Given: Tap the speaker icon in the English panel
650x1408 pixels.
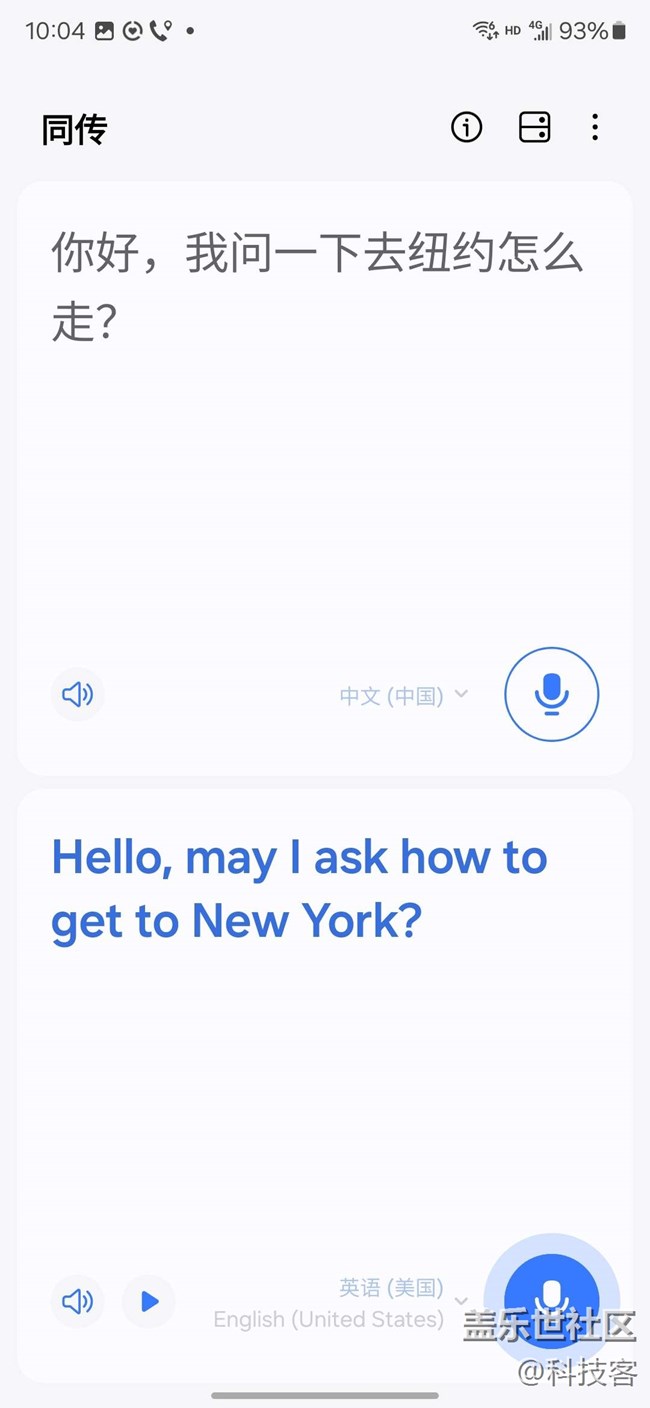Looking at the screenshot, I should (78, 1301).
